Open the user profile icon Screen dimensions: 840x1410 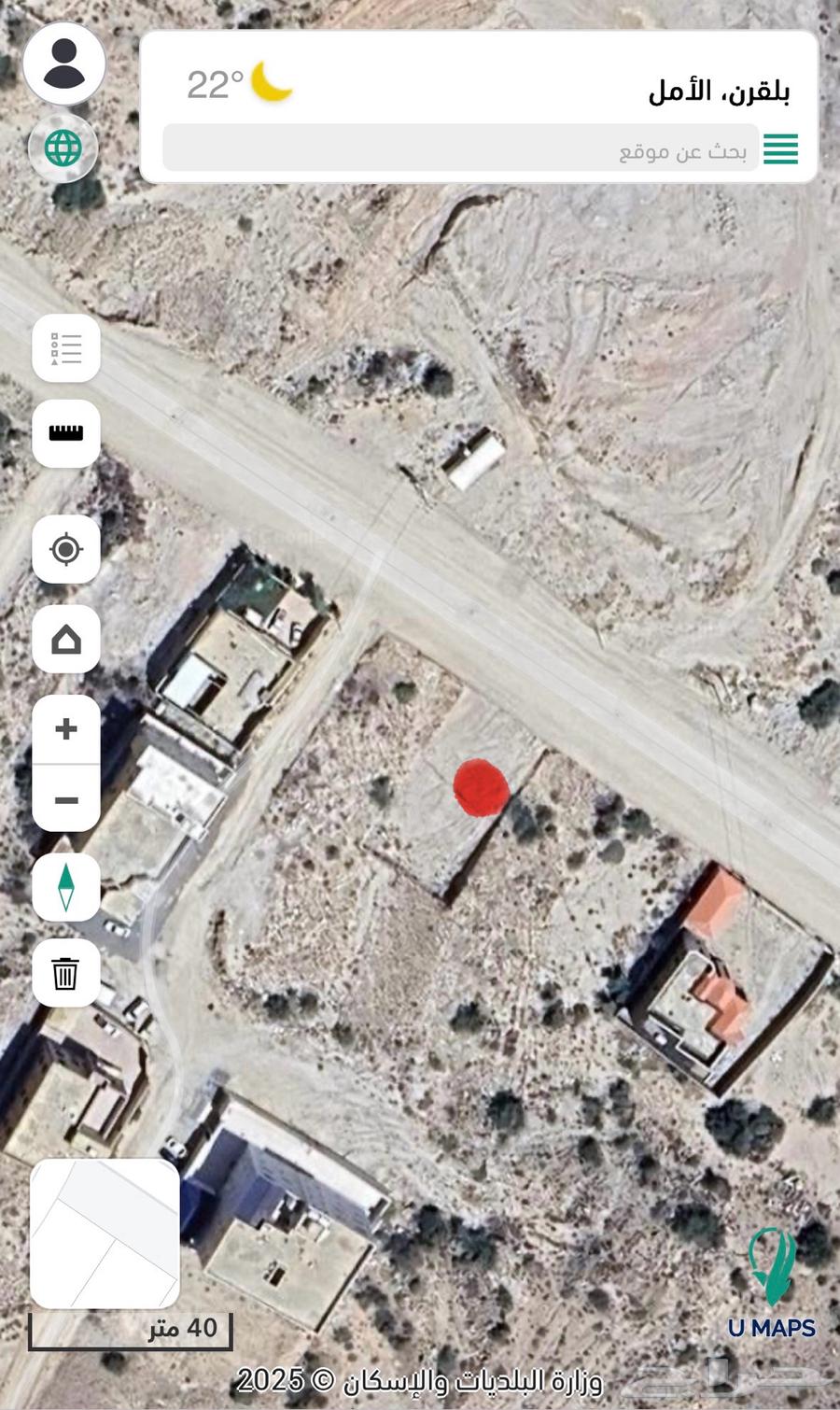(63, 63)
